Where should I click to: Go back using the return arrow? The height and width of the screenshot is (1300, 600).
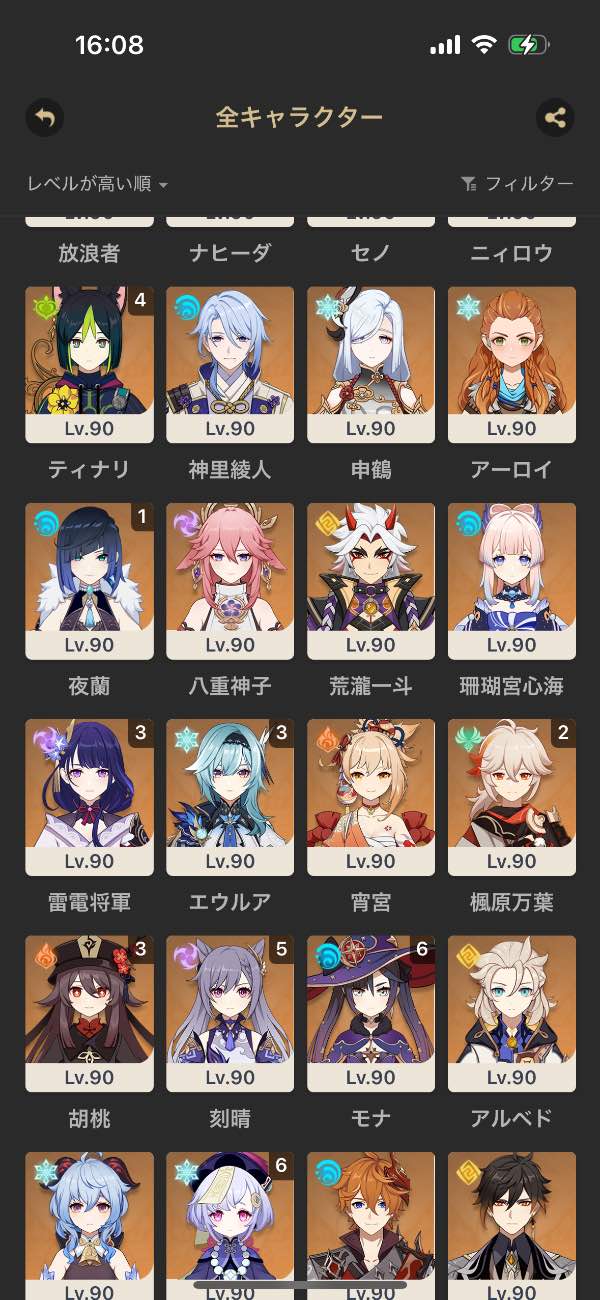44,118
